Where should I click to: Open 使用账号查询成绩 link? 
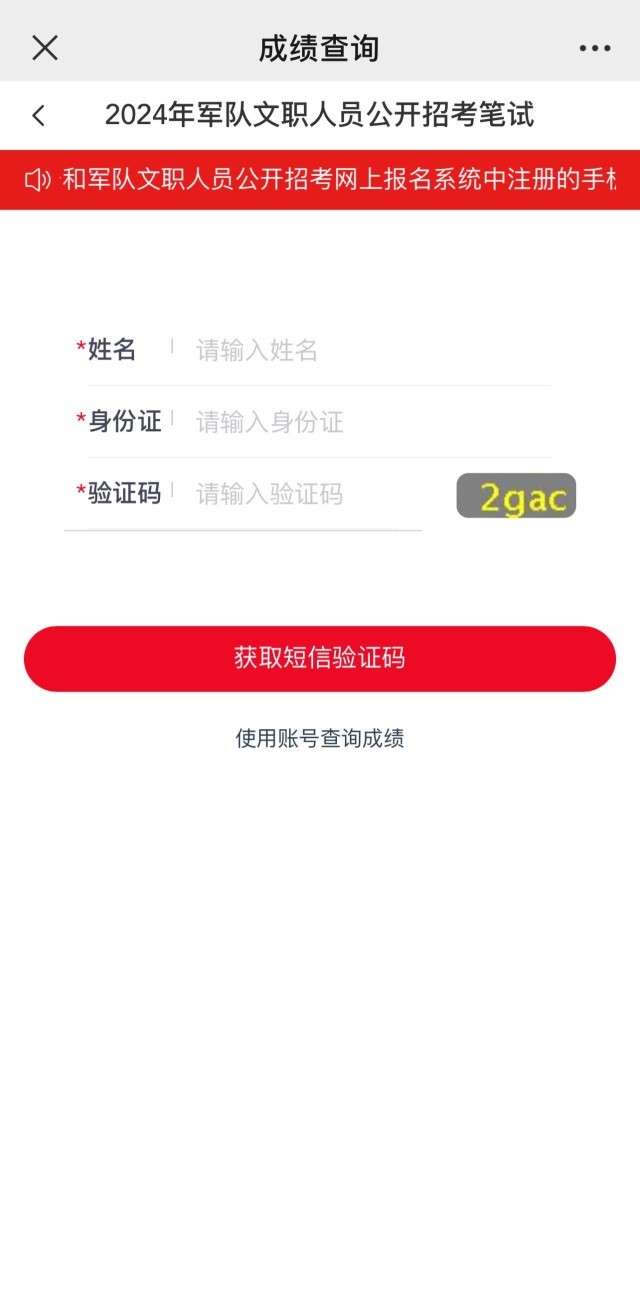point(320,739)
